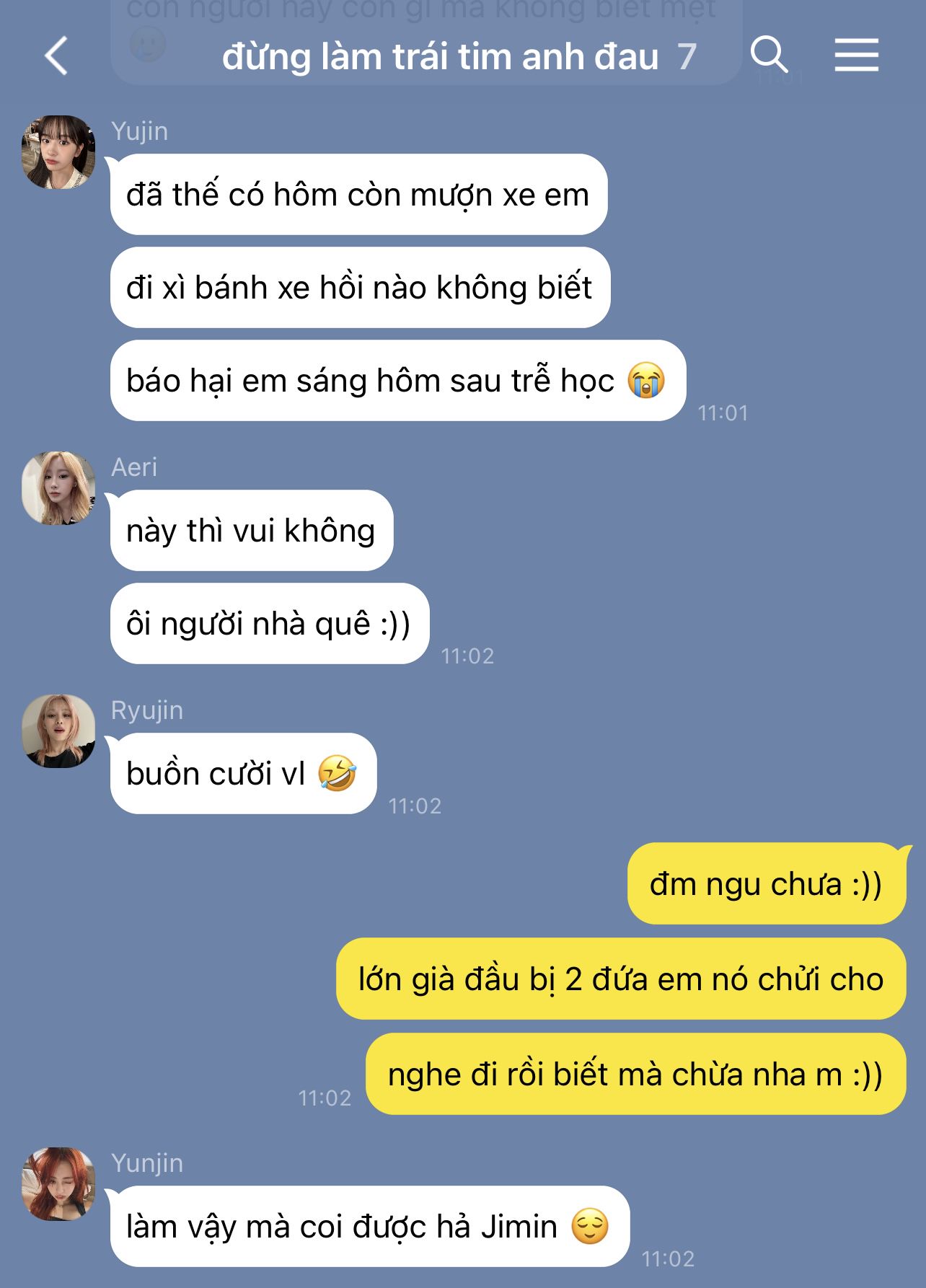
Task: Open the chat hamburger menu
Action: pyautogui.click(x=857, y=55)
